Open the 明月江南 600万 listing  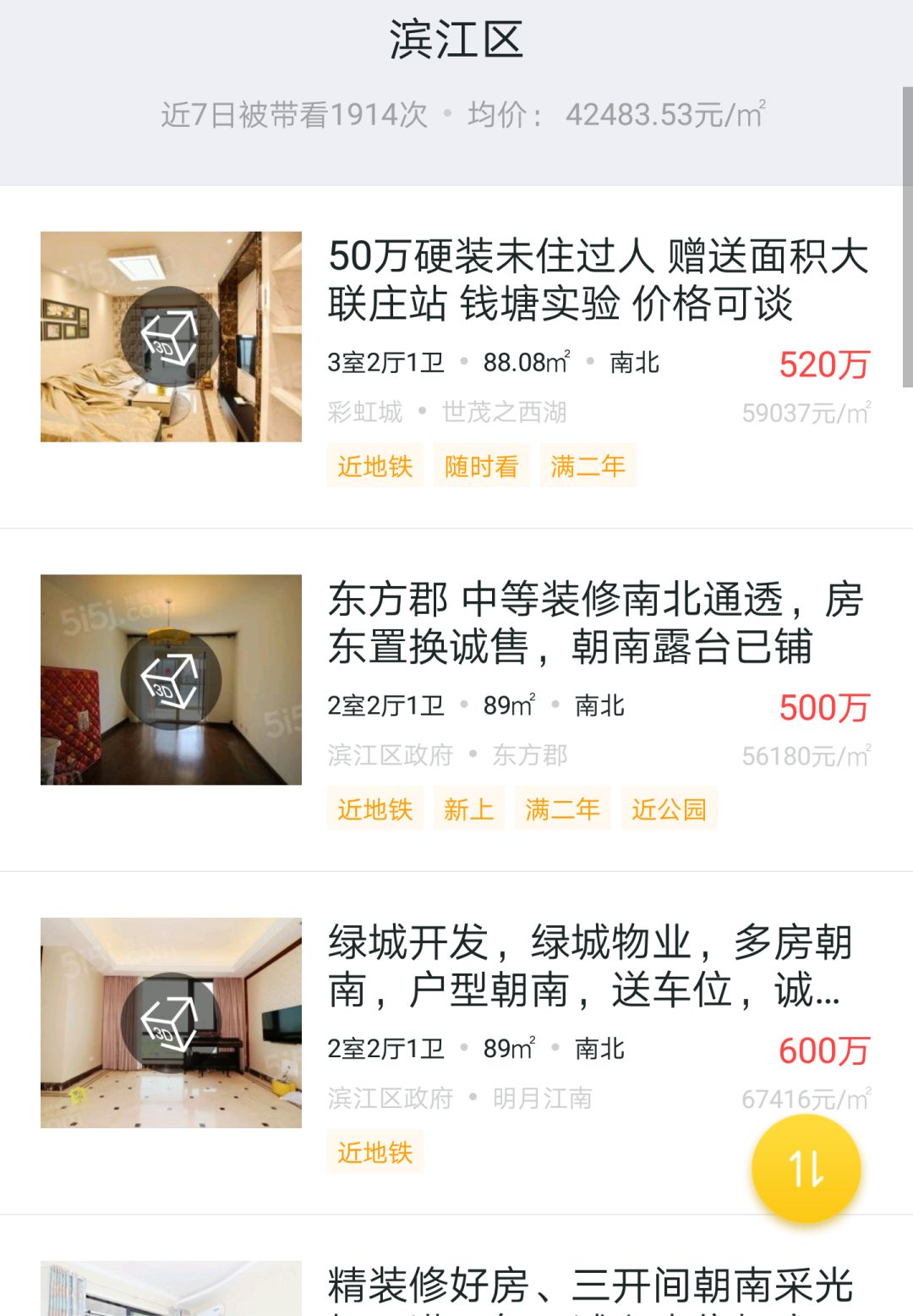589,966
